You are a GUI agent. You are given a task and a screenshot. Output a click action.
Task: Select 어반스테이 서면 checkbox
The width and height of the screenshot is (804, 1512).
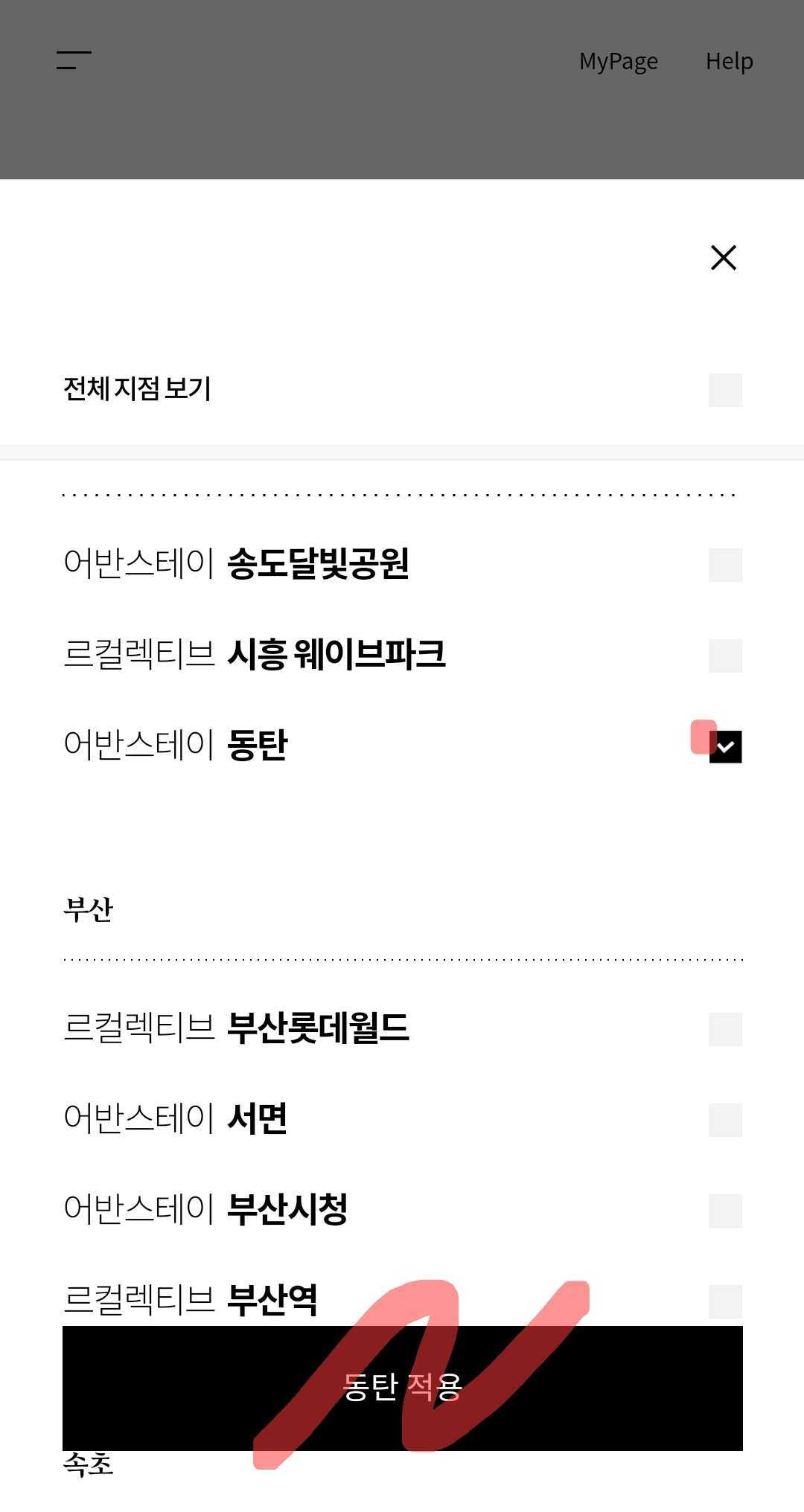[x=725, y=1120]
